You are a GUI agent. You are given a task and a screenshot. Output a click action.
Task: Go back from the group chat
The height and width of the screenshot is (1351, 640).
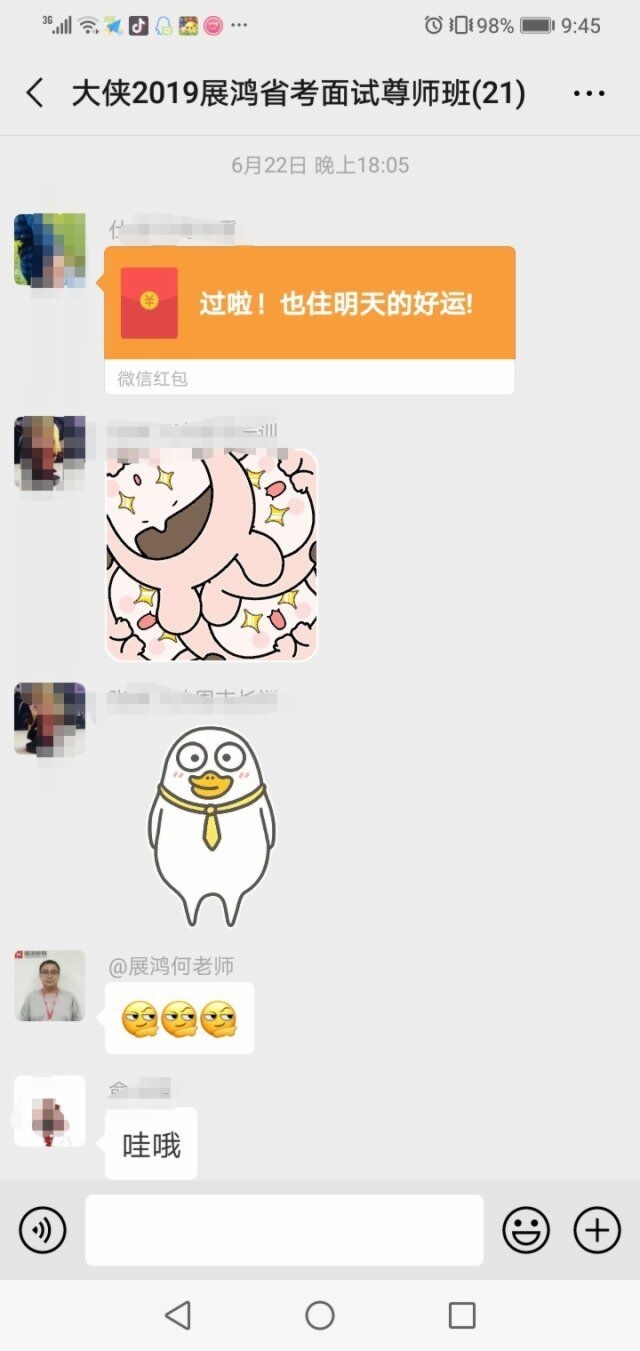pyautogui.click(x=35, y=94)
